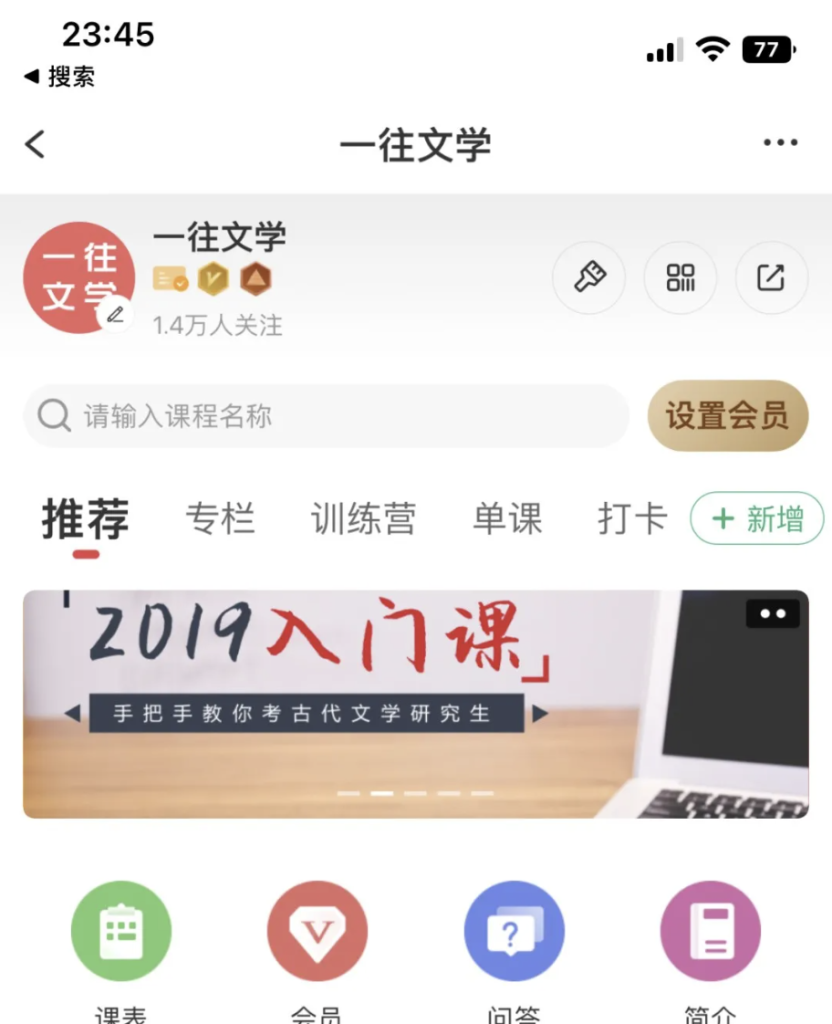
Task: Open the 问答 Q&A shortcut
Action: 514,932
